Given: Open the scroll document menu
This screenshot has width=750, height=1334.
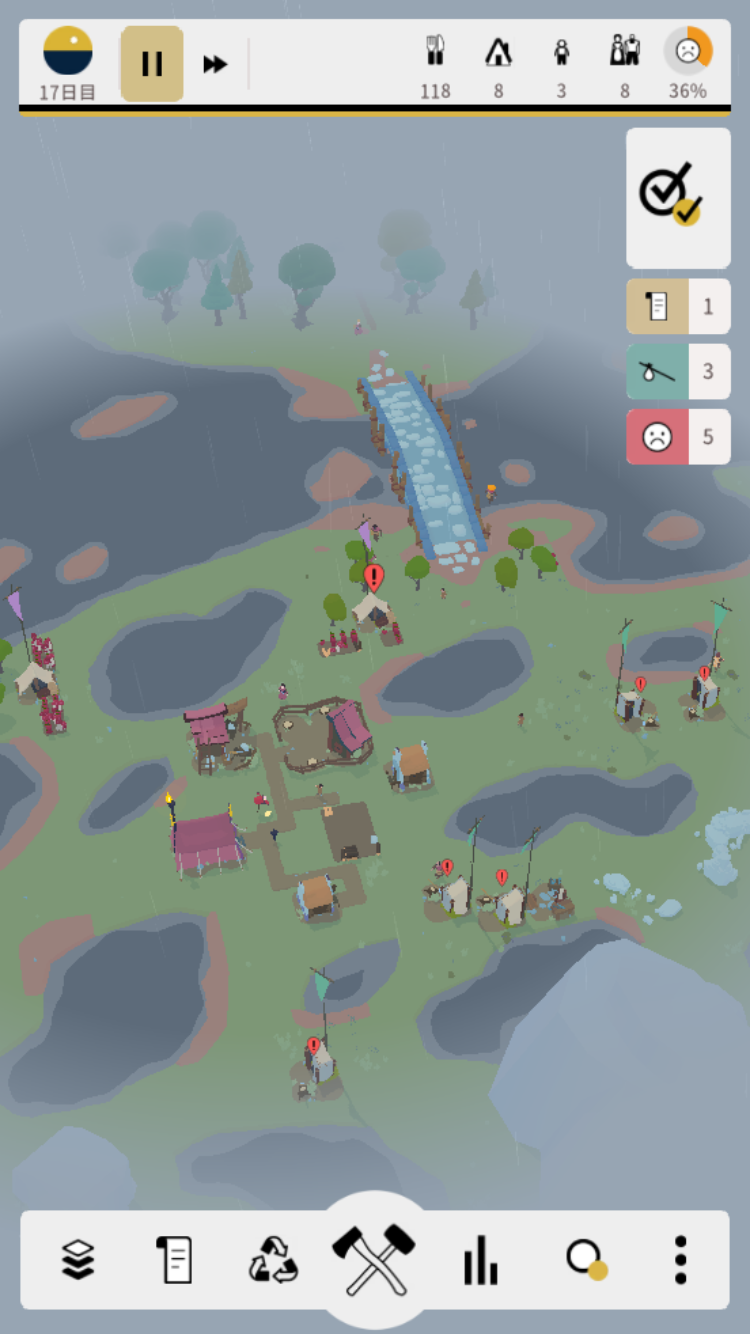Looking at the screenshot, I should (x=175, y=1259).
